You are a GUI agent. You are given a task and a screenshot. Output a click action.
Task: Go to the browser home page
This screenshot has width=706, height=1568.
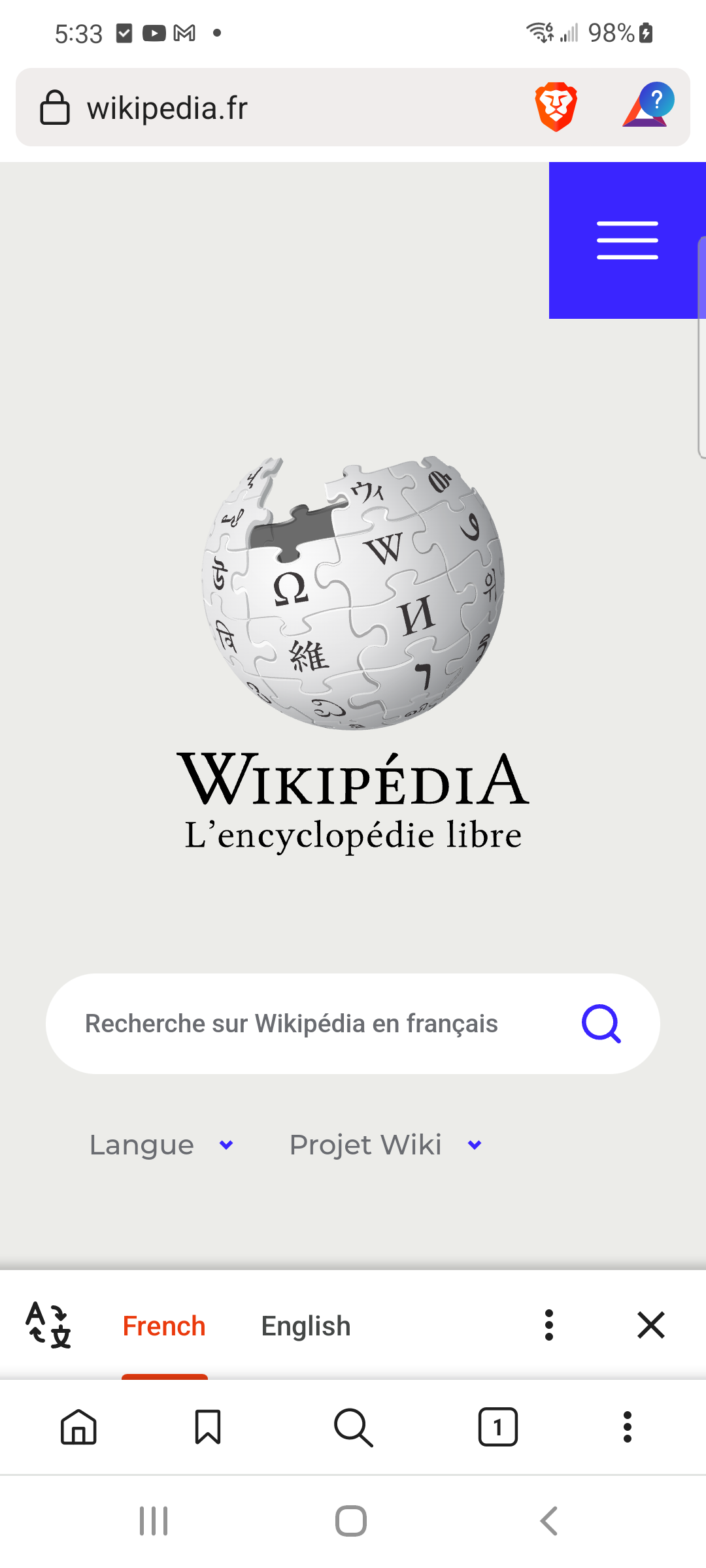point(78,1427)
